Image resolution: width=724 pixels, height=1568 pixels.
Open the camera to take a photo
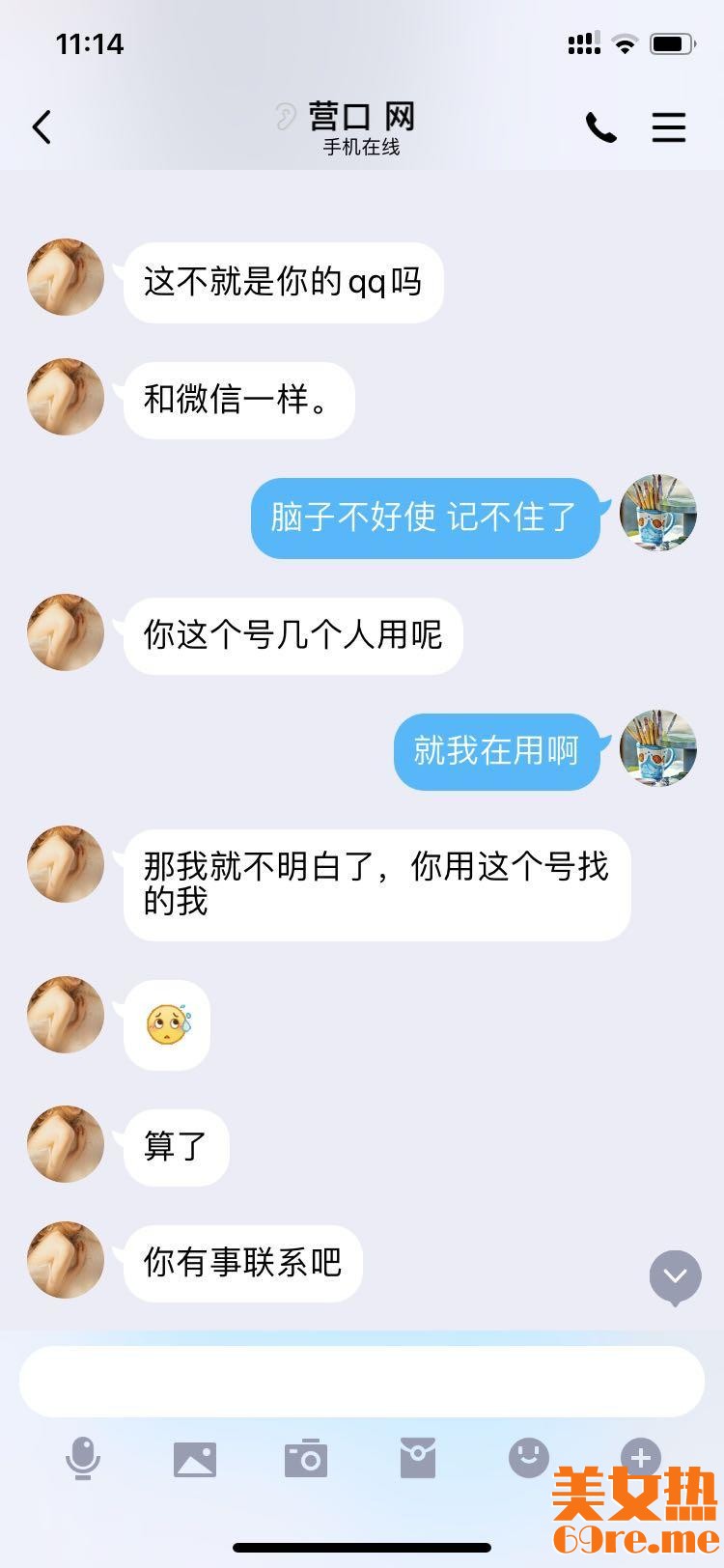tap(306, 1459)
